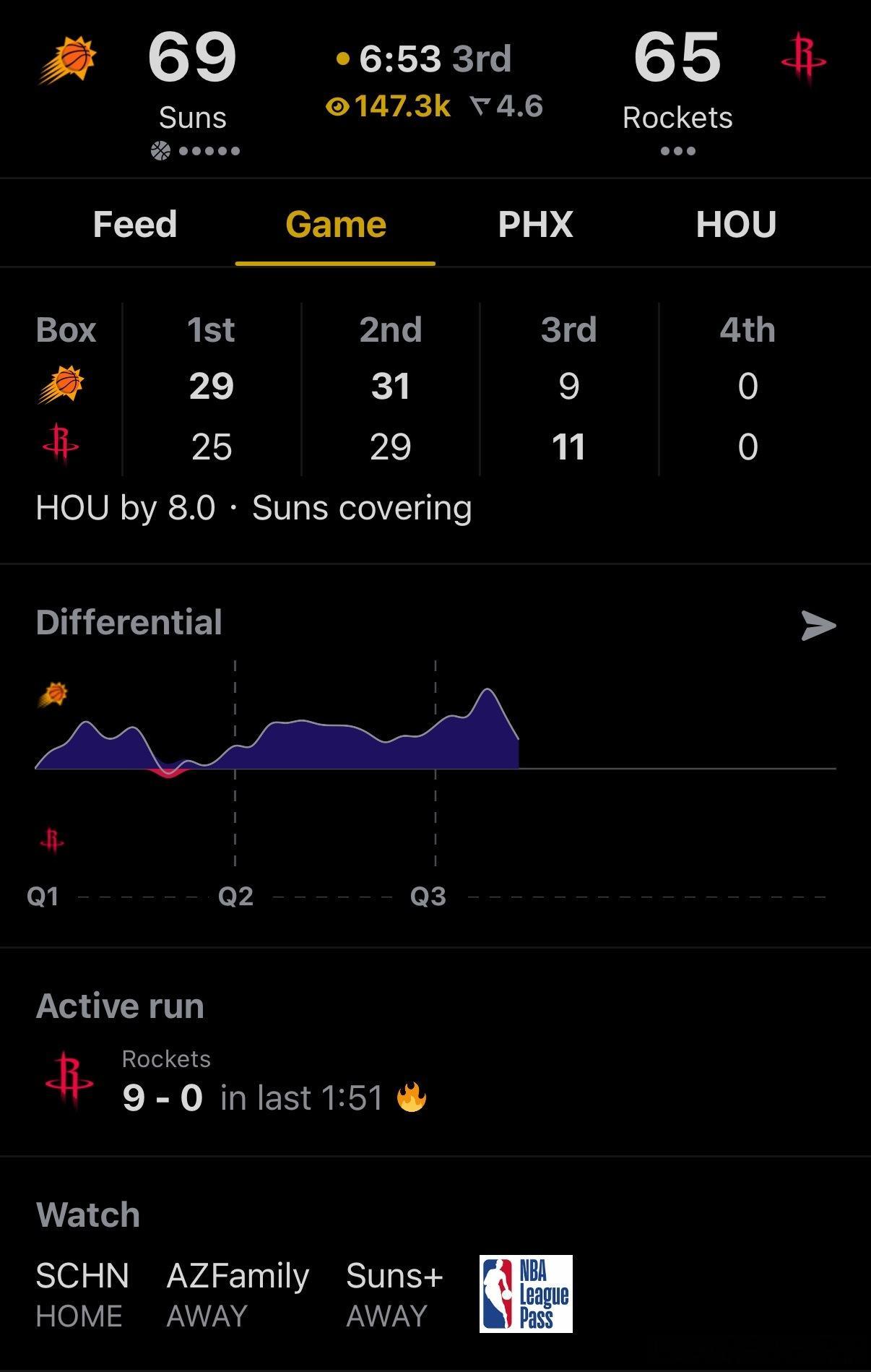Image resolution: width=871 pixels, height=1372 pixels.
Task: Switch to the PHX tab
Action: click(535, 224)
